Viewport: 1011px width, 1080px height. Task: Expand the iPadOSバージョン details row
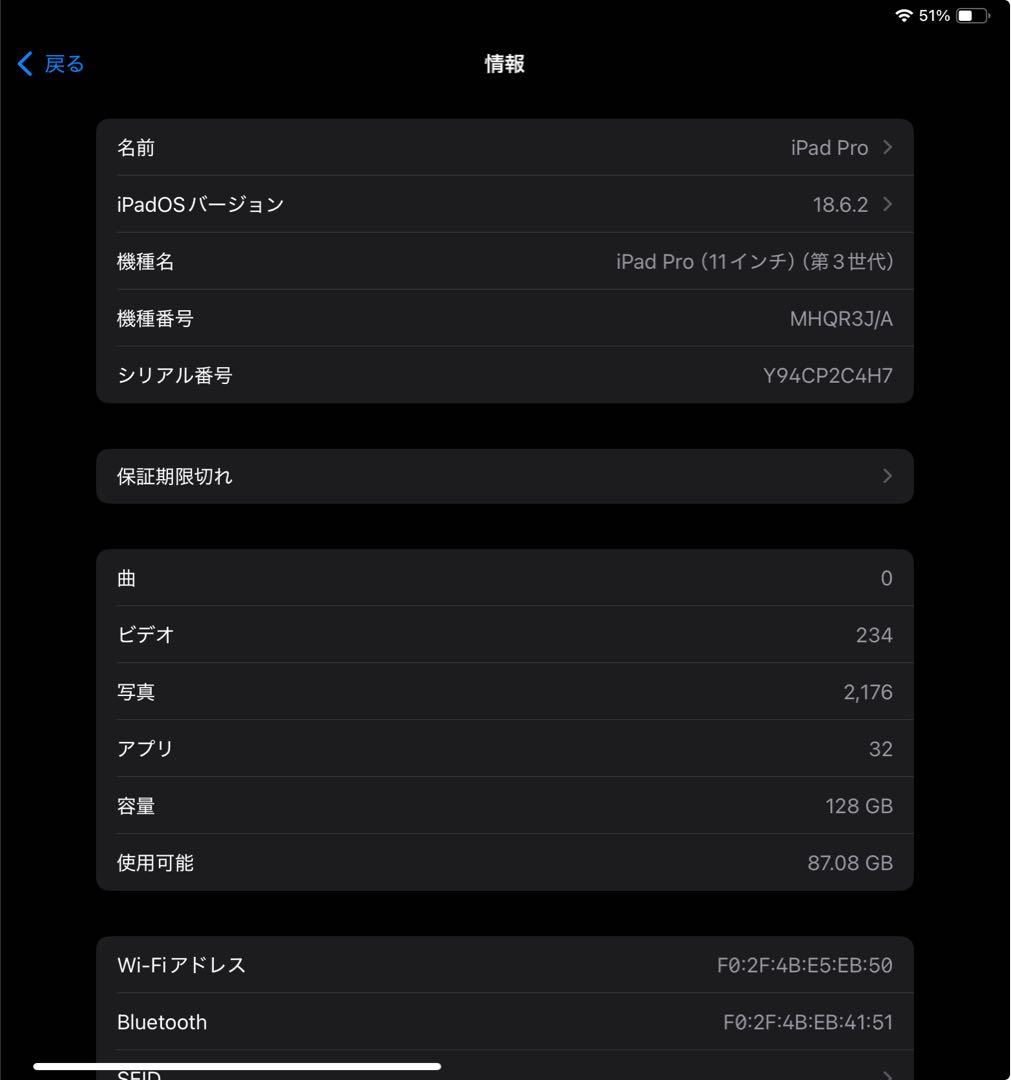pyautogui.click(x=505, y=204)
